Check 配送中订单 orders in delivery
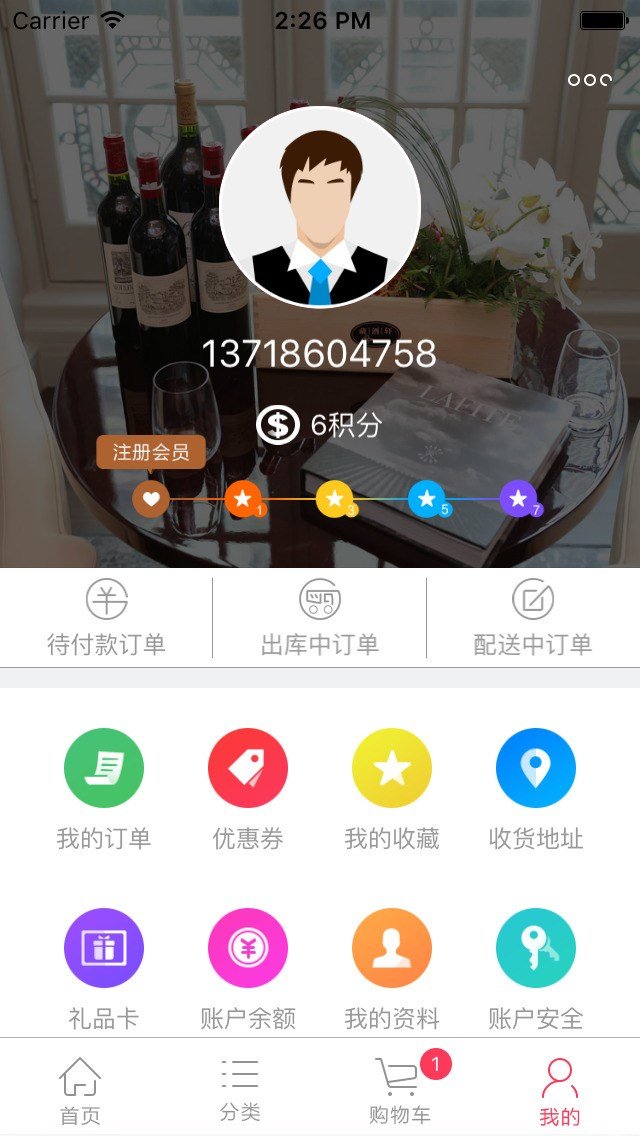The height and width of the screenshot is (1136, 640). 533,618
